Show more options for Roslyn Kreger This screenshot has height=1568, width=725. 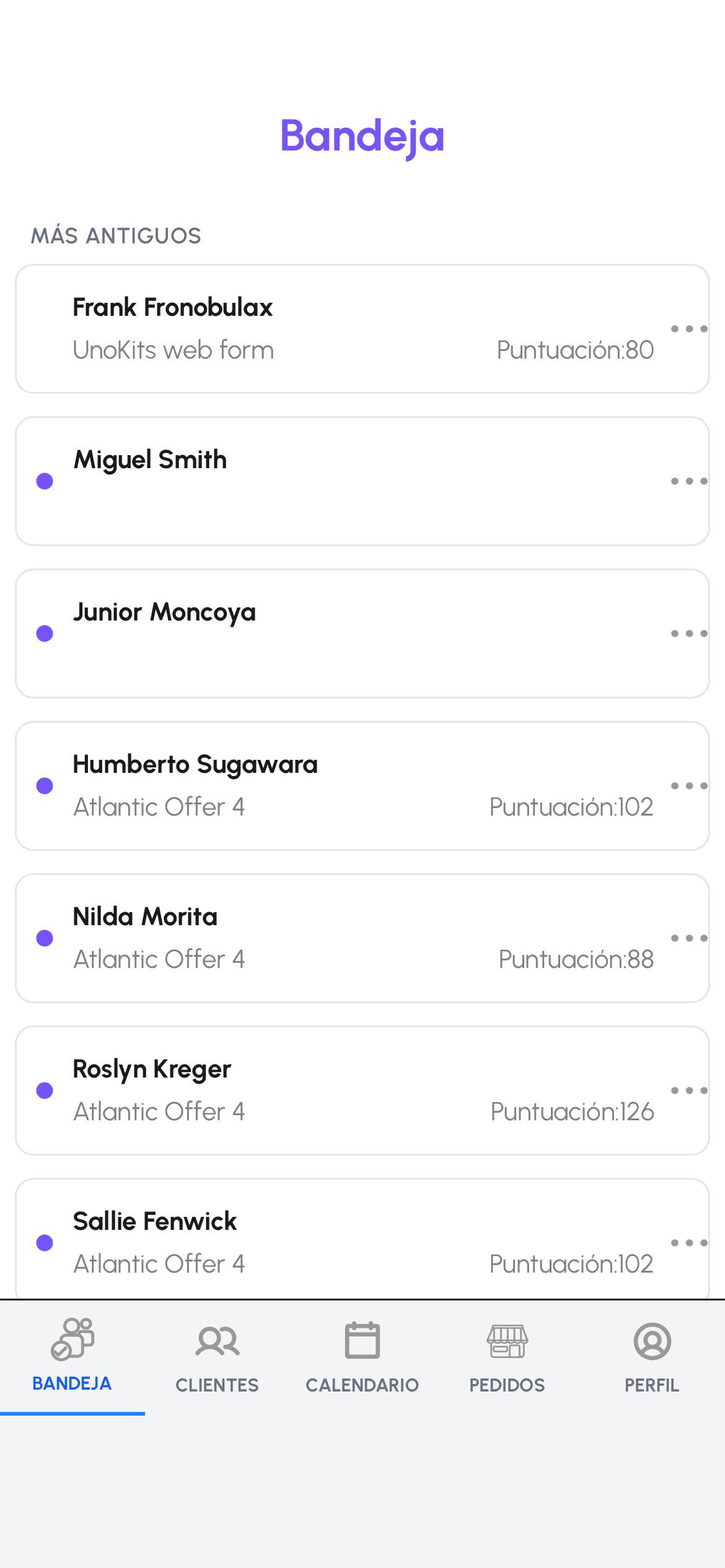[x=688, y=1091]
